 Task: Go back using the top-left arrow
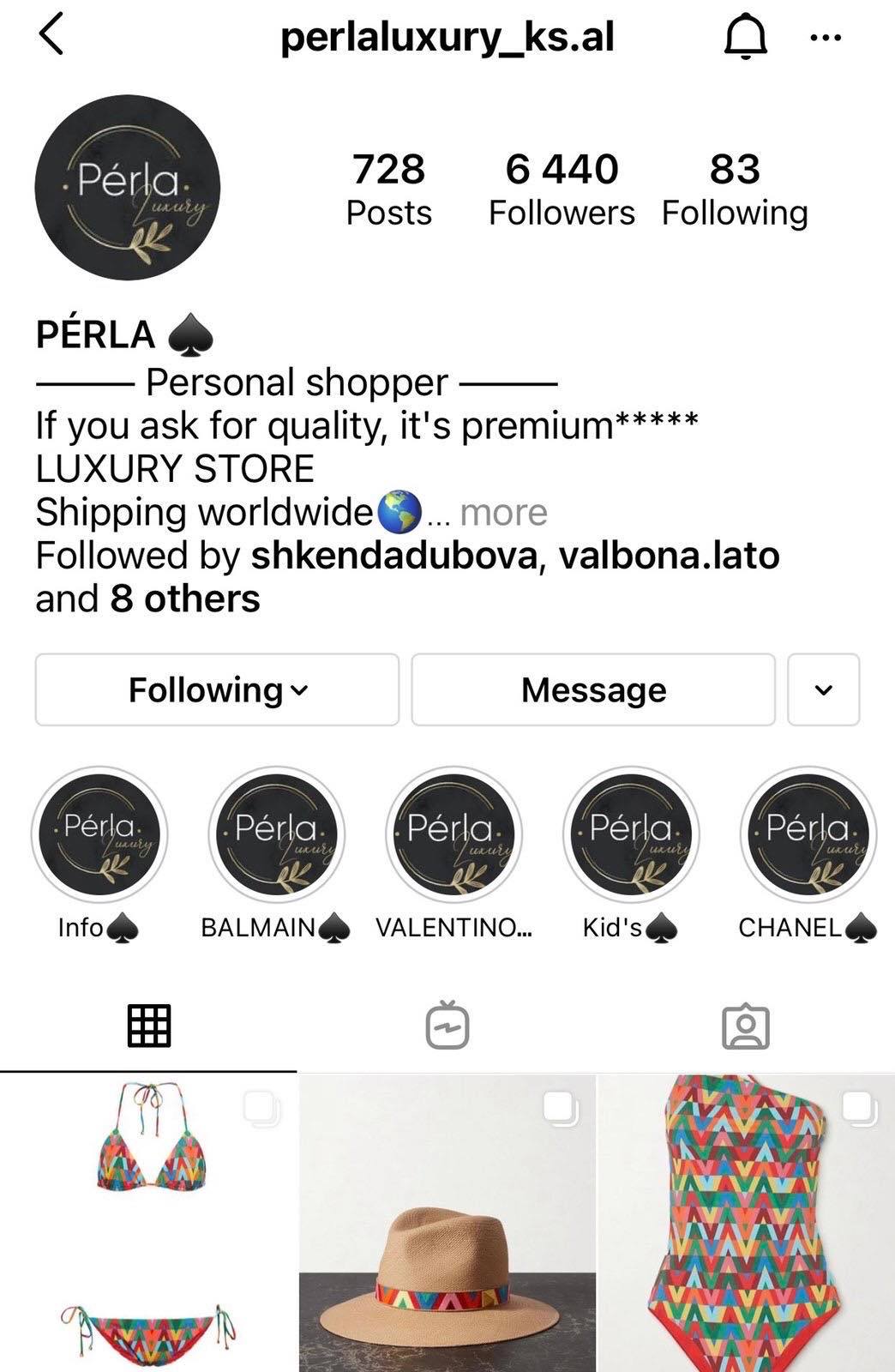(x=51, y=37)
